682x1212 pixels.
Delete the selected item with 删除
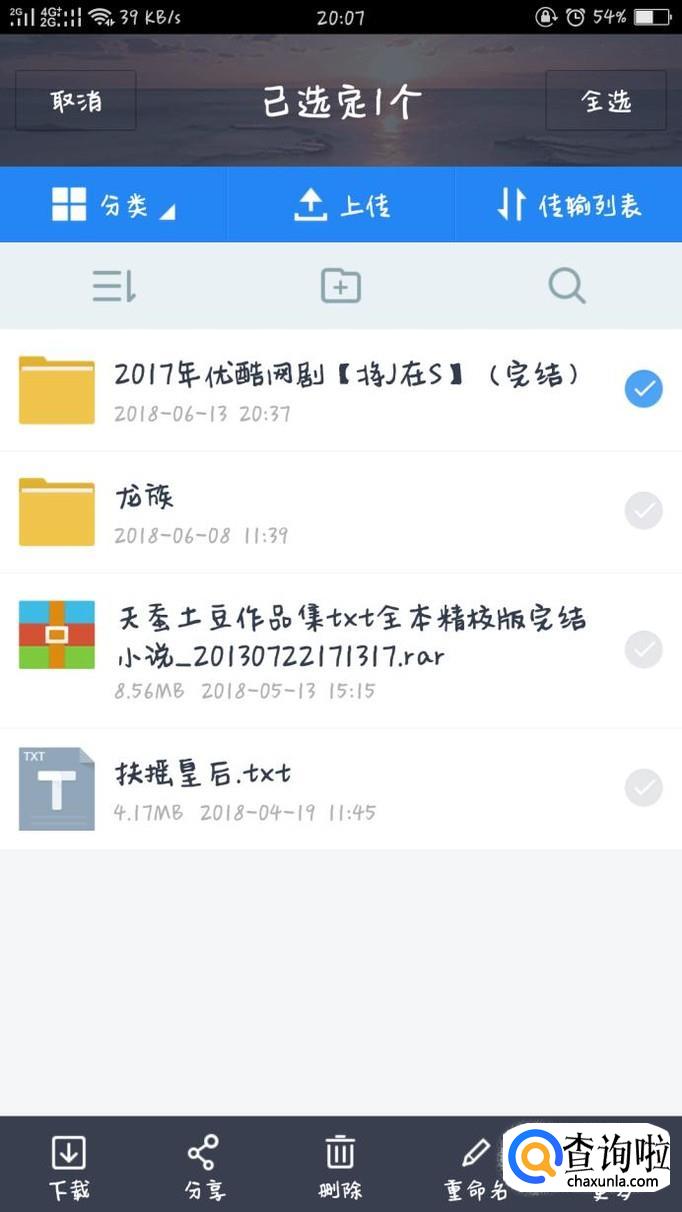pyautogui.click(x=340, y=1166)
